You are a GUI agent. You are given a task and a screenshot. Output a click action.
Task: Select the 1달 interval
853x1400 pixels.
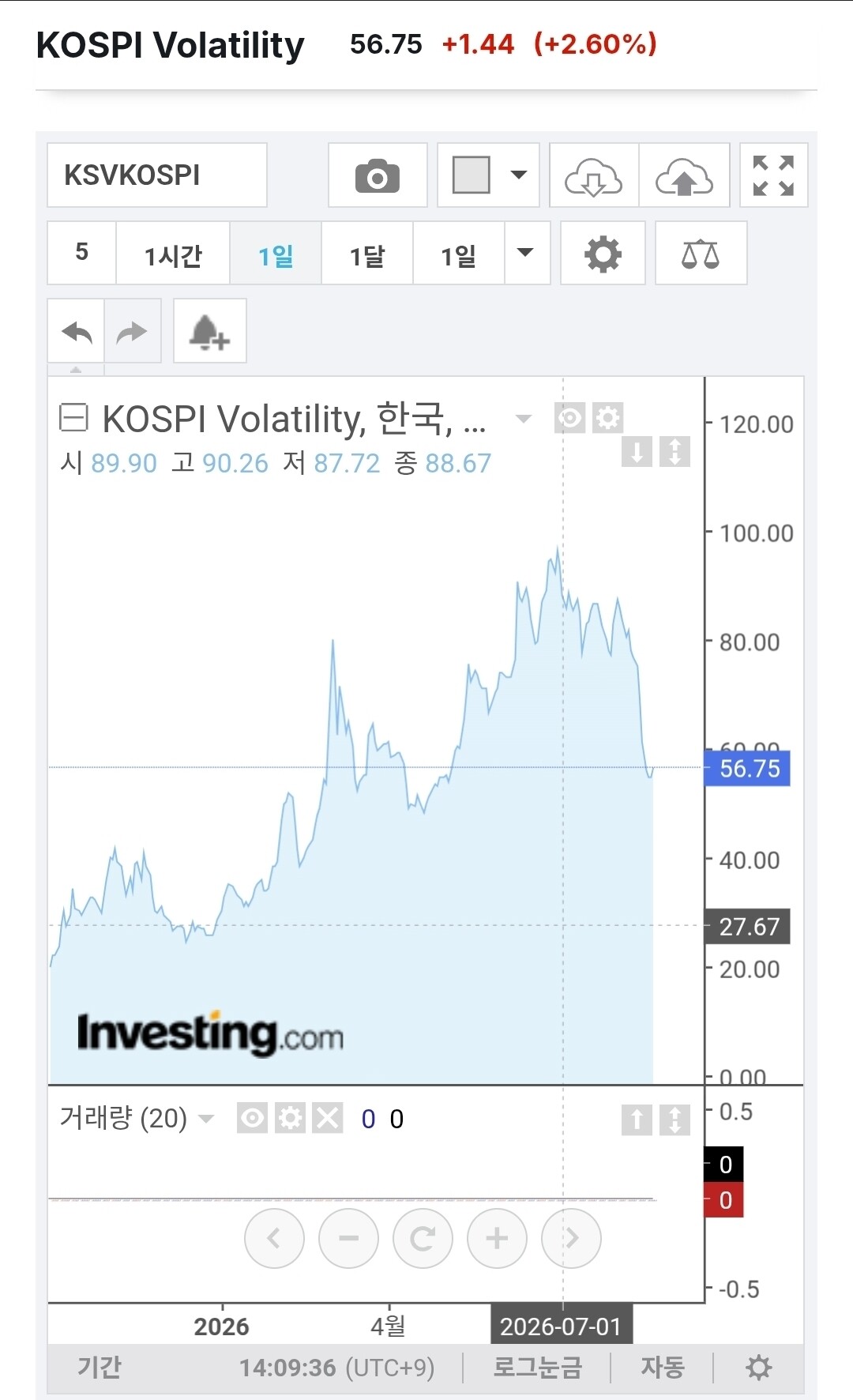pos(367,253)
